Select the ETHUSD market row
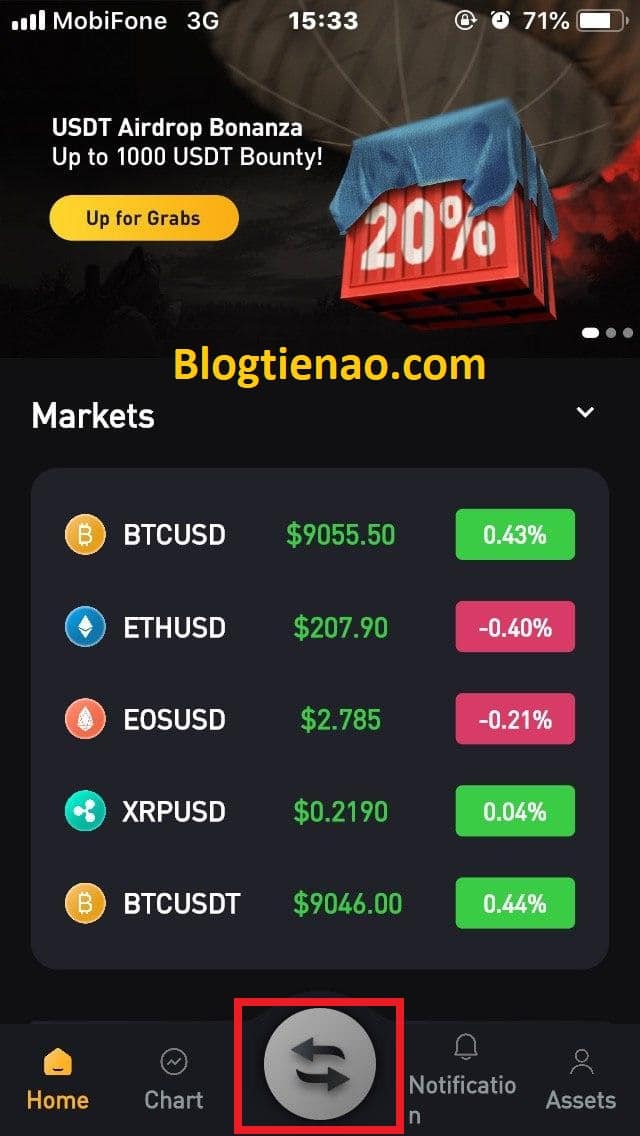Viewport: 640px width, 1136px height. click(319, 628)
